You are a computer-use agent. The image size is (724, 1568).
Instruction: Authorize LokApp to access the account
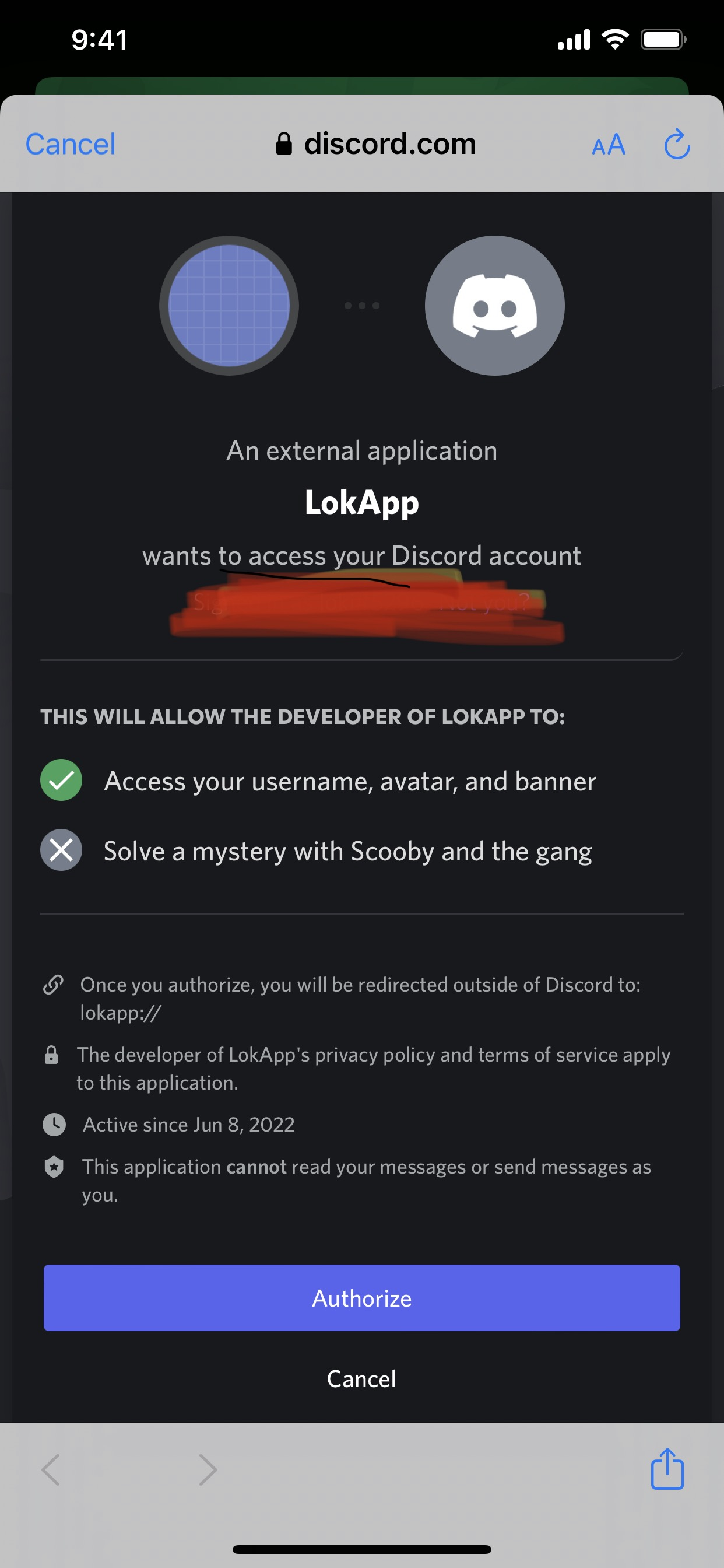coord(361,1298)
